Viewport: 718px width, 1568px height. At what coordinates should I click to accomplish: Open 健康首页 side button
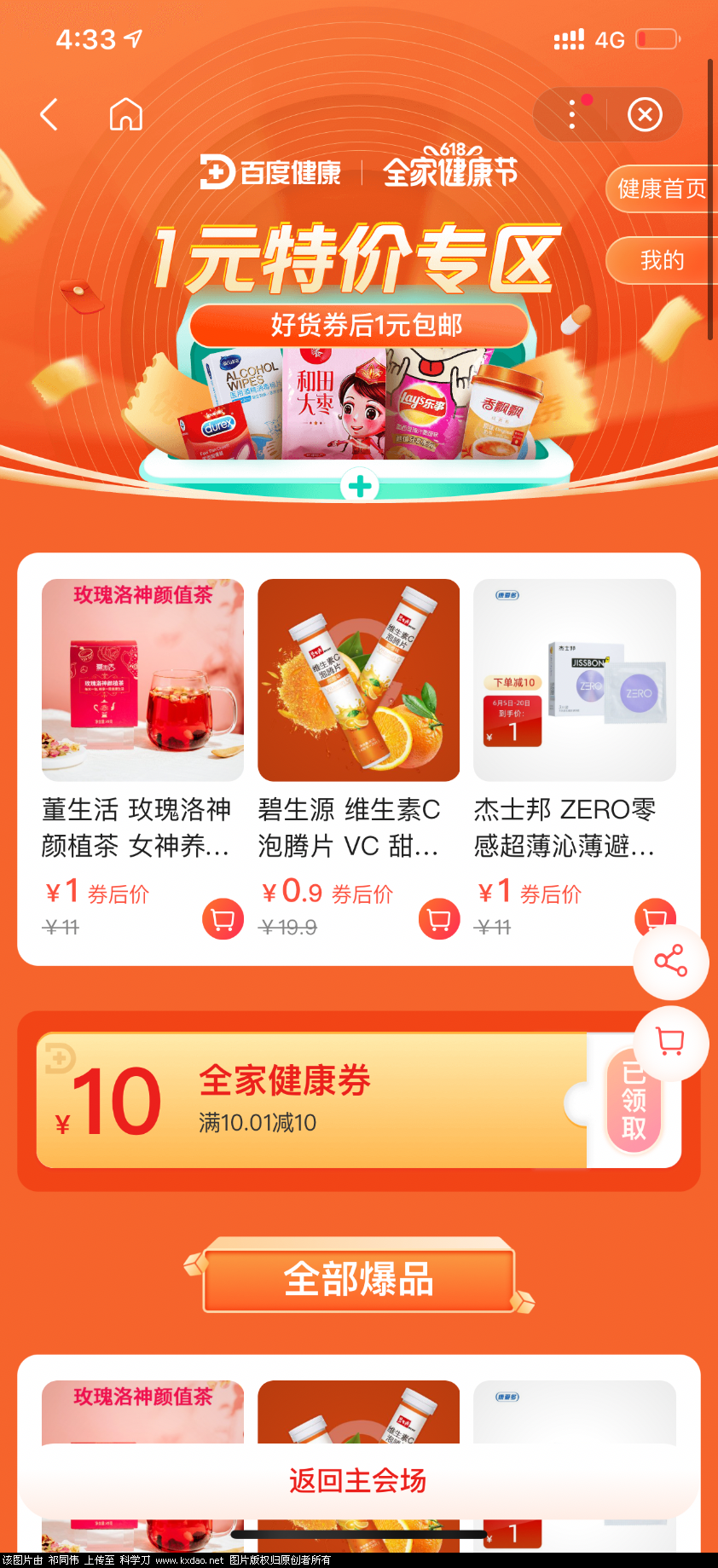coord(661,188)
